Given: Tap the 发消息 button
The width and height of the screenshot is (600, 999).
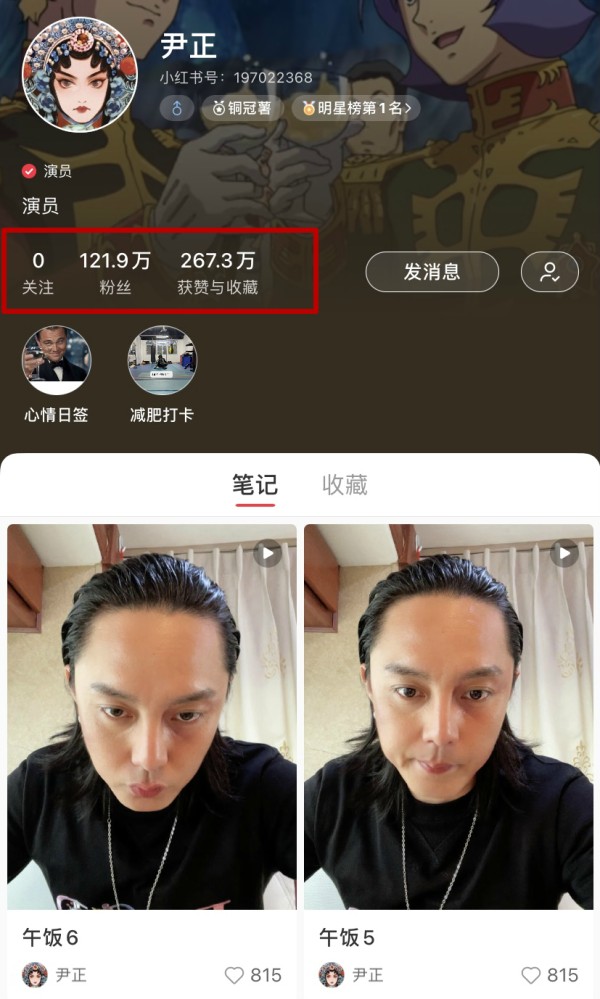Looking at the screenshot, I should (431, 271).
